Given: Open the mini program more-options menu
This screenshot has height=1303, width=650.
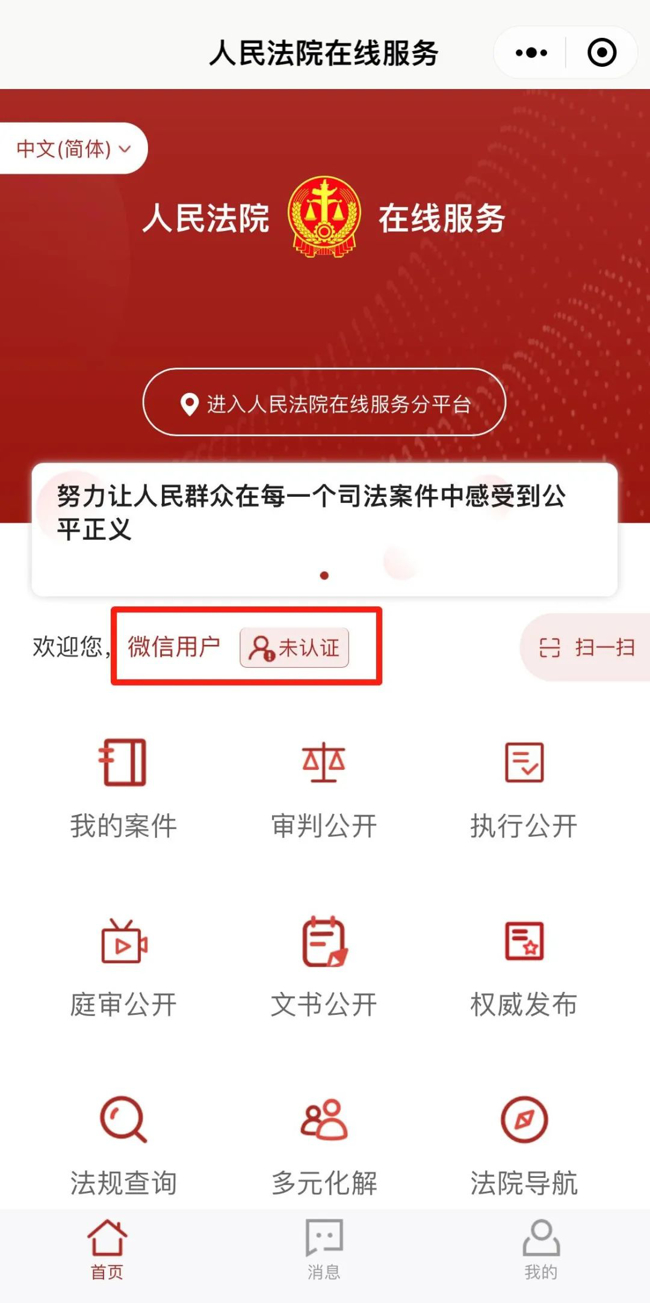Looking at the screenshot, I should point(531,52).
